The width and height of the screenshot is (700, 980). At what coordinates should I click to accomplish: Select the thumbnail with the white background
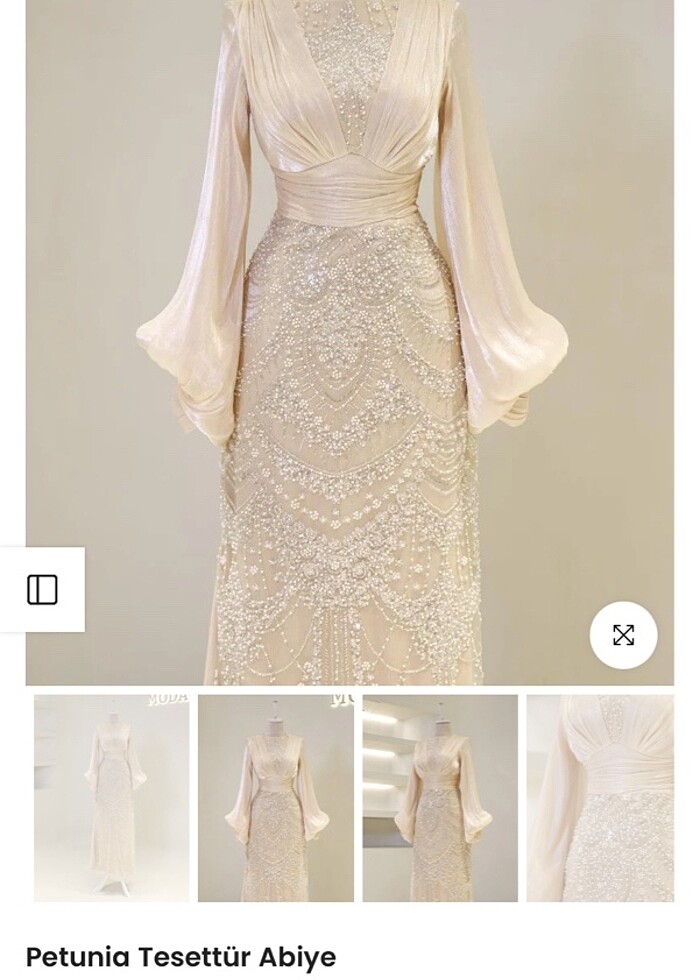pyautogui.click(x=111, y=798)
